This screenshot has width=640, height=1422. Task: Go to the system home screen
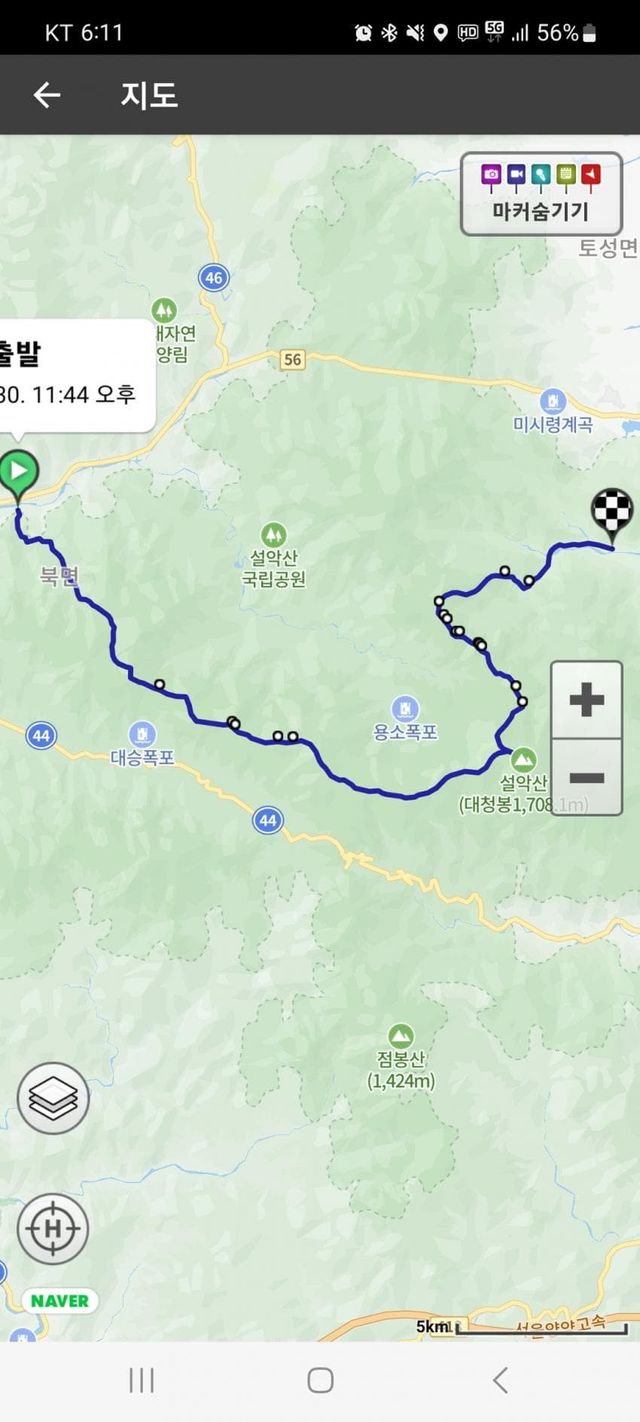point(320,1381)
